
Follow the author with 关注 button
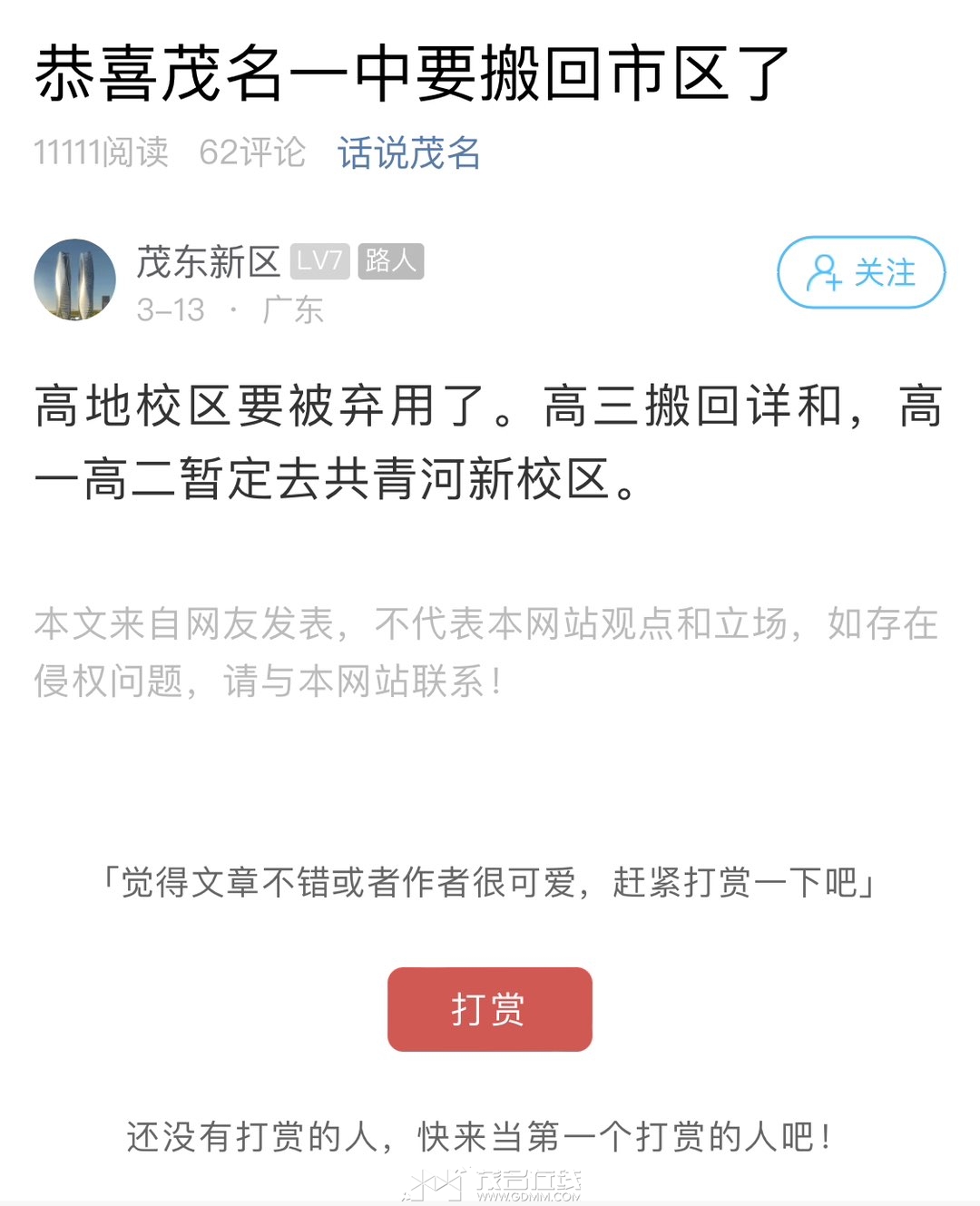coord(861,272)
